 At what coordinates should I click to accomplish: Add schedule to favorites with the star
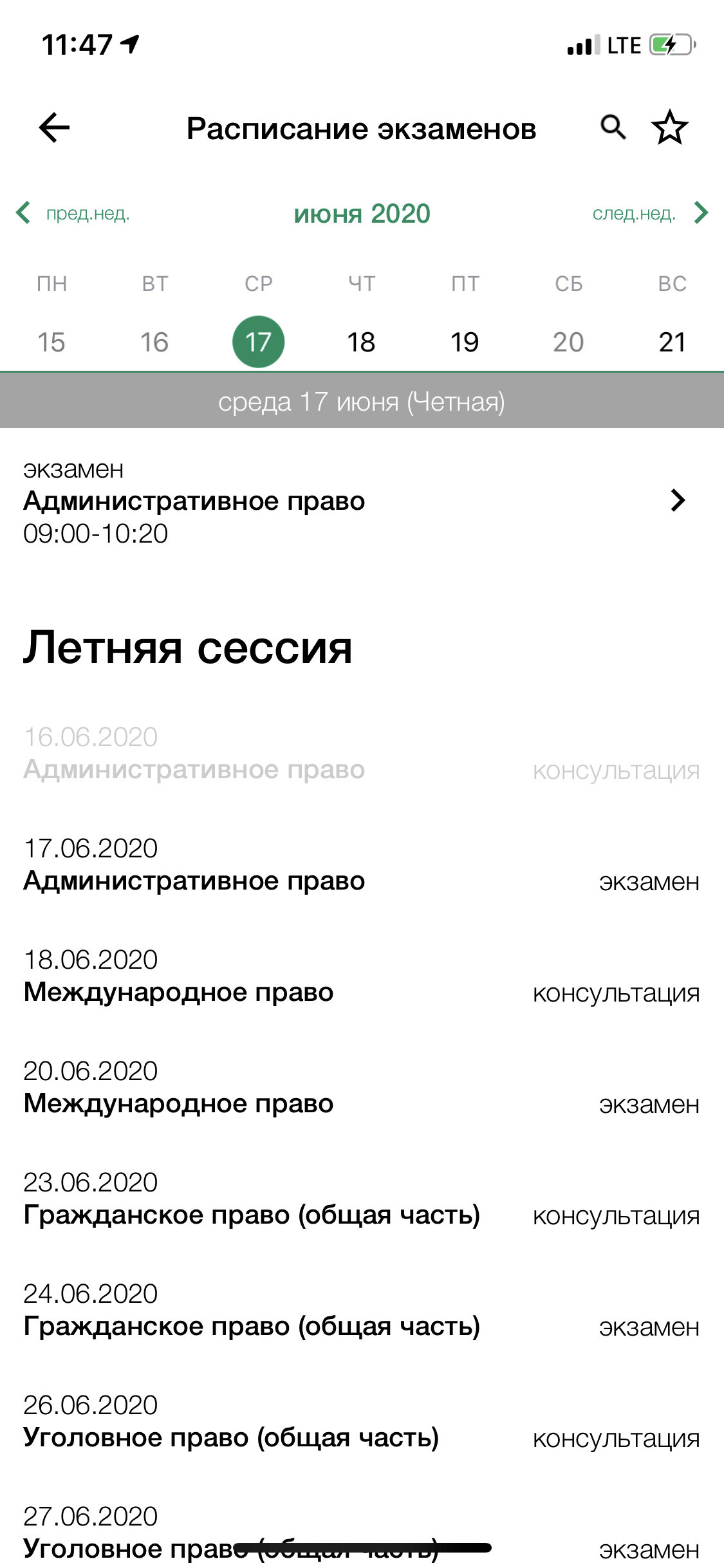[670, 127]
